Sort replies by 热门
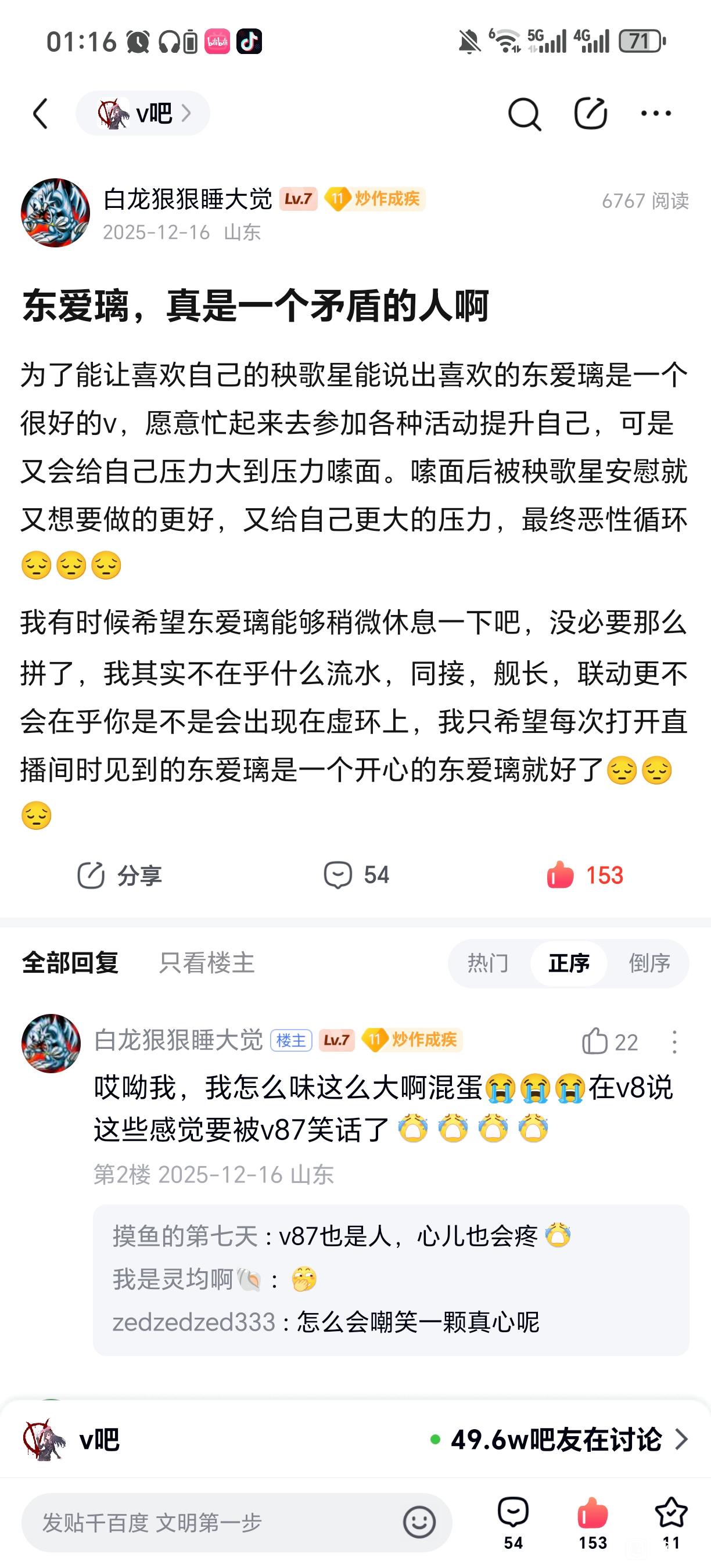 [487, 963]
